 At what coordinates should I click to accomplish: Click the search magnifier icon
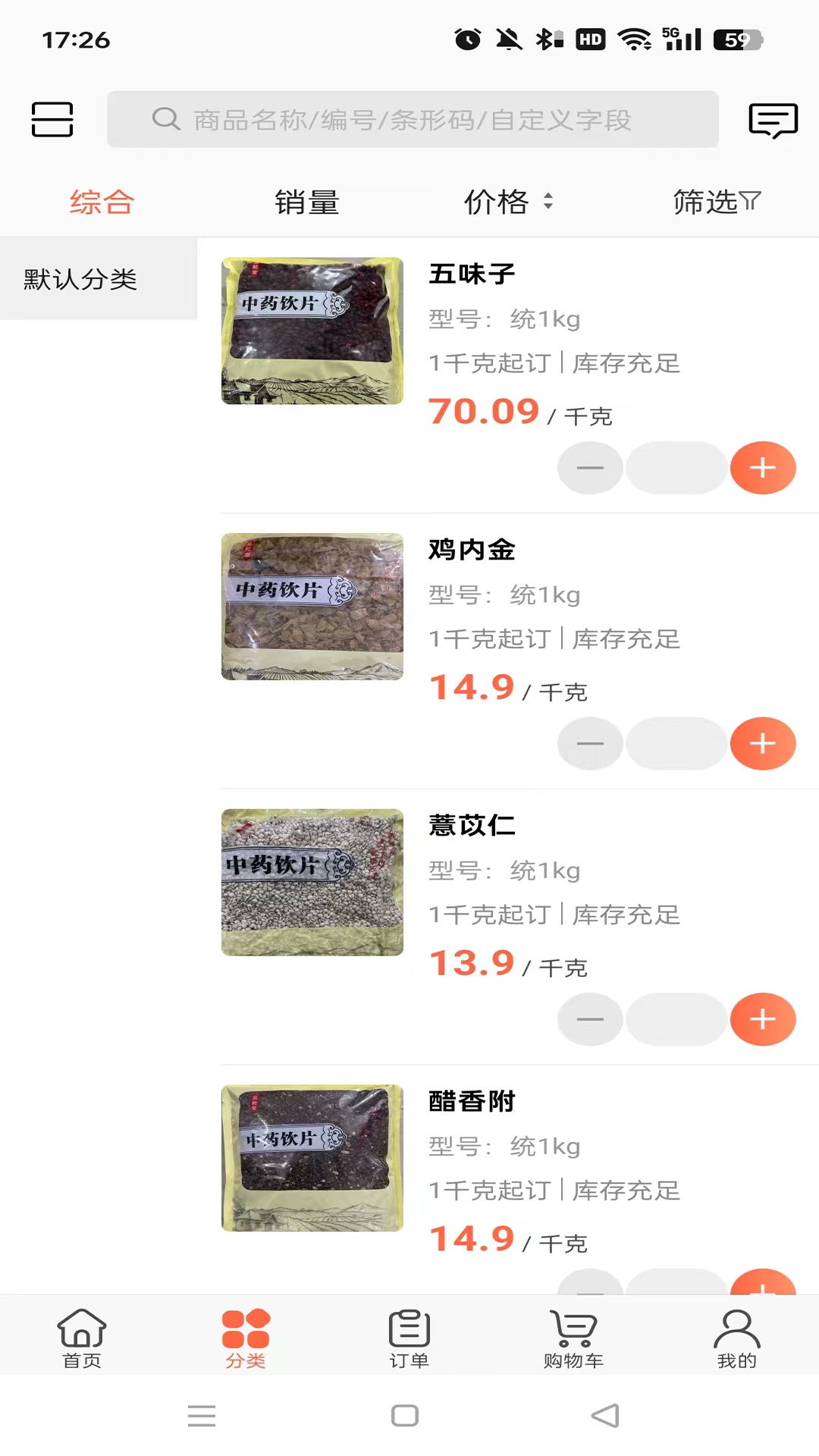[166, 120]
